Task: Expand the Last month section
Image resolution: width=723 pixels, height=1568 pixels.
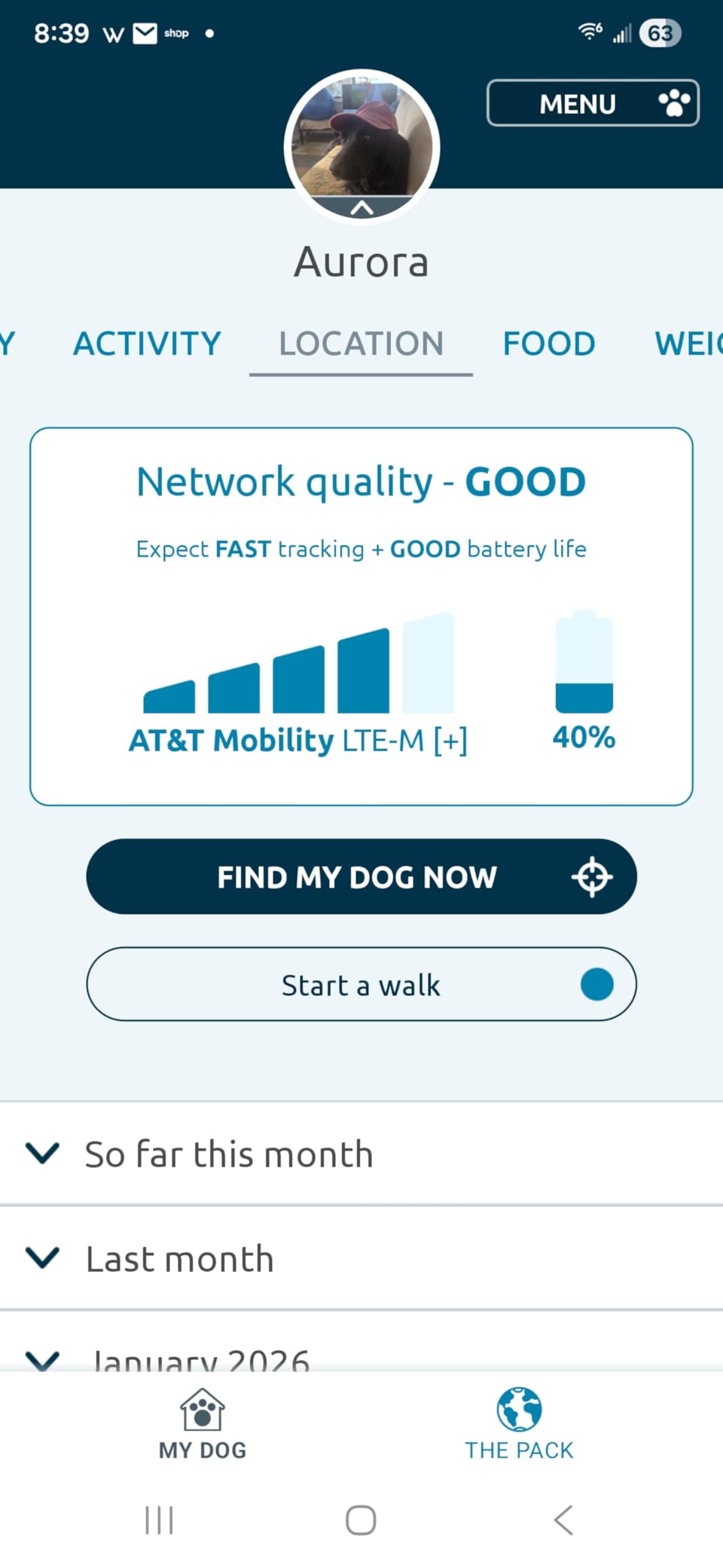Action: (x=179, y=1259)
